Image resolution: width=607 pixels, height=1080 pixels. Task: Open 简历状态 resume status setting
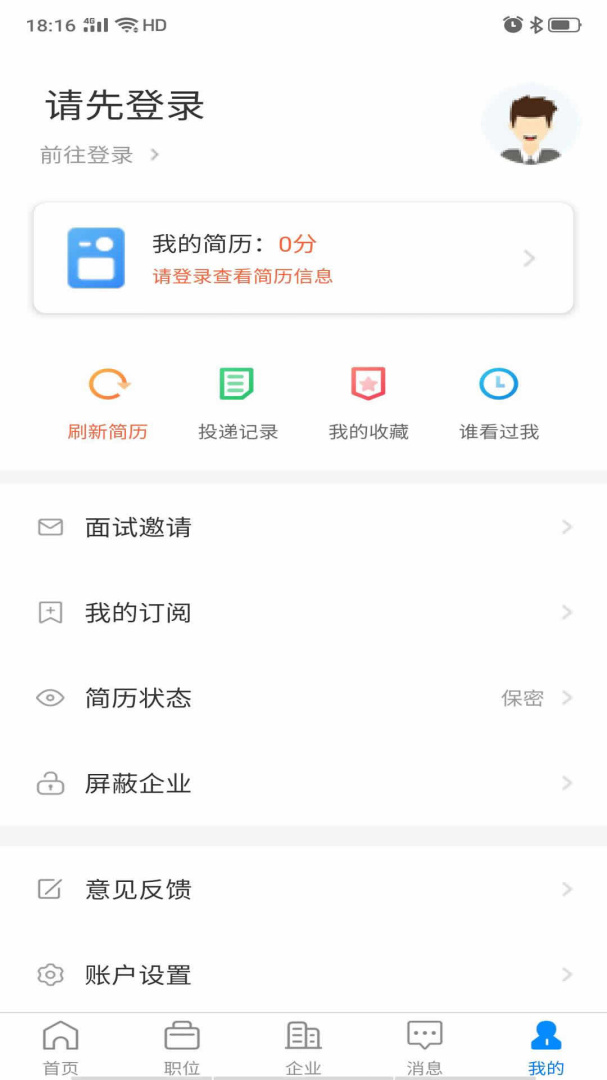point(303,698)
